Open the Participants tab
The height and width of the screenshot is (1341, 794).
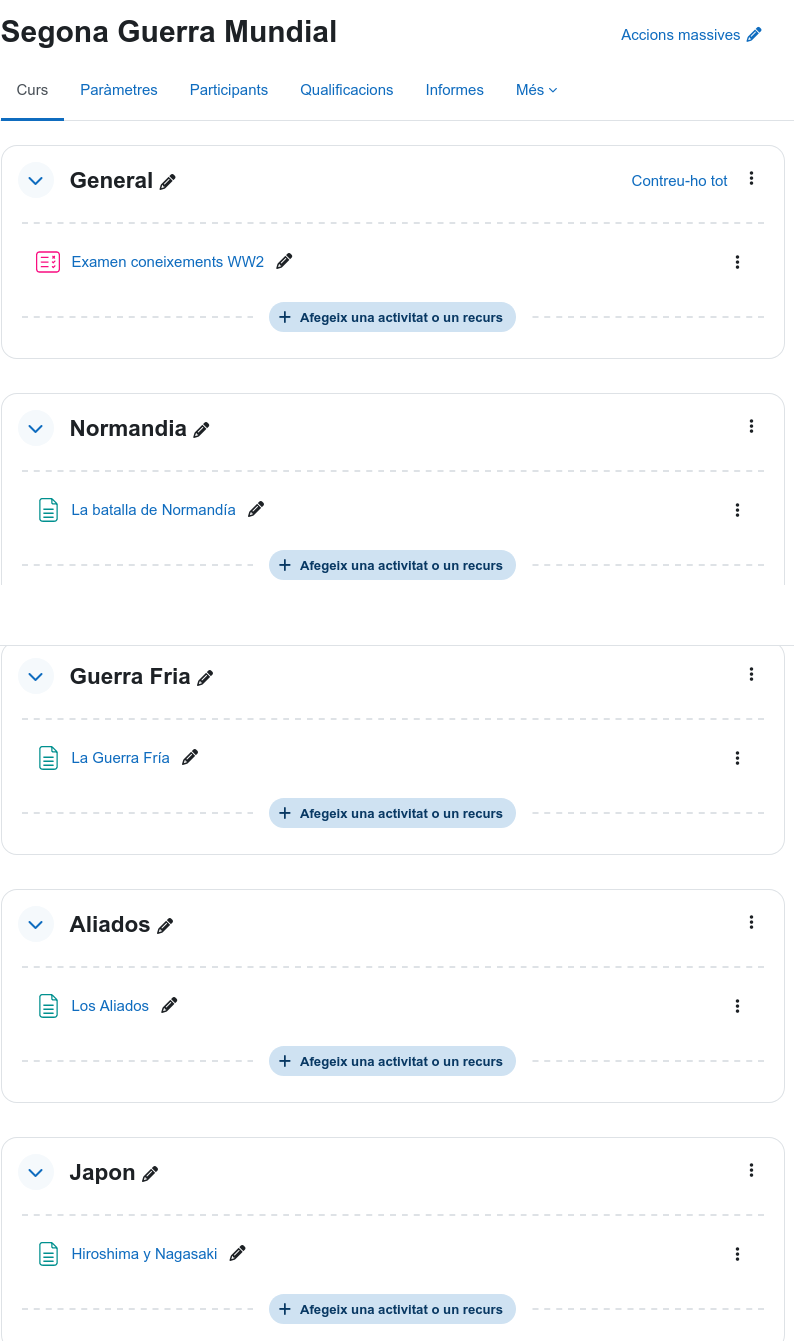tap(229, 90)
